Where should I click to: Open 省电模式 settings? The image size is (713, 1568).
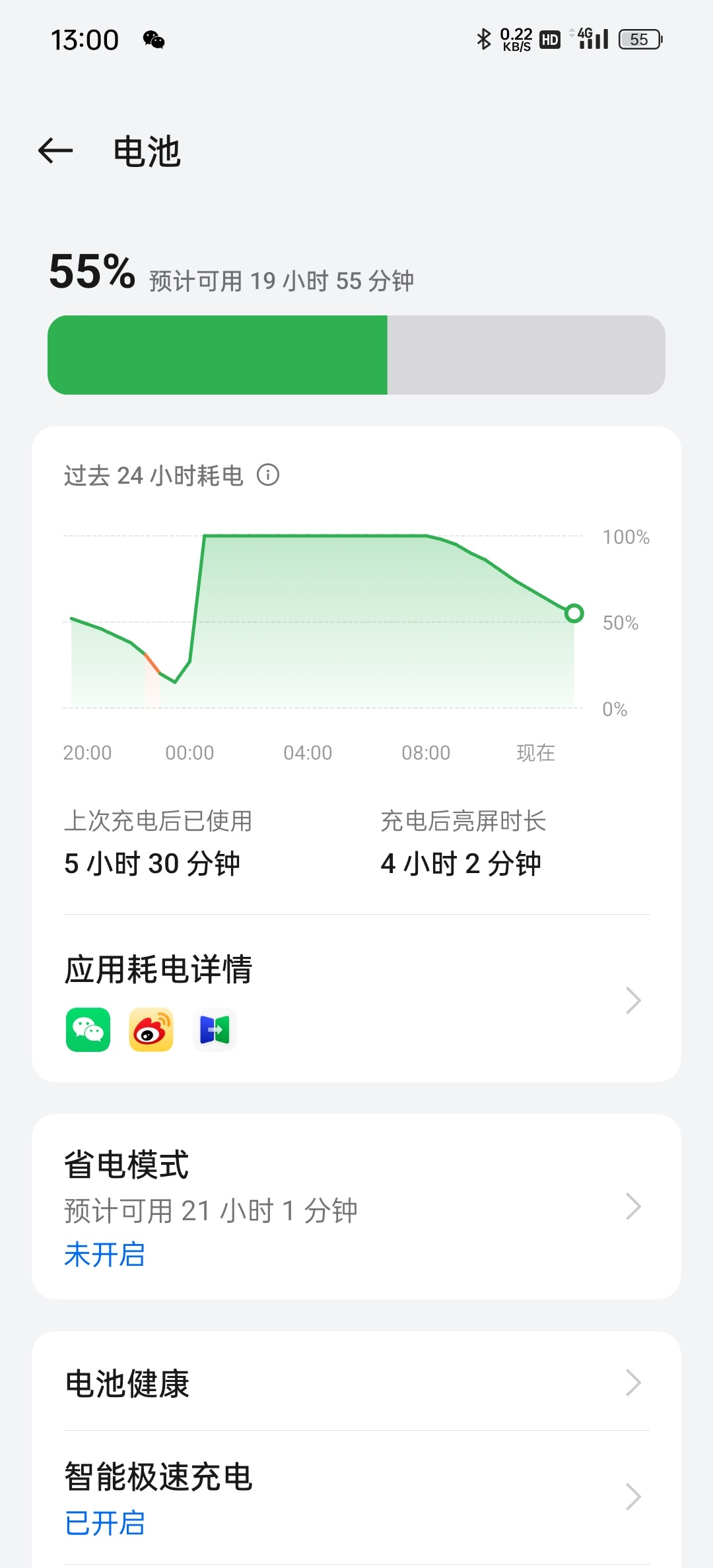tap(356, 1207)
